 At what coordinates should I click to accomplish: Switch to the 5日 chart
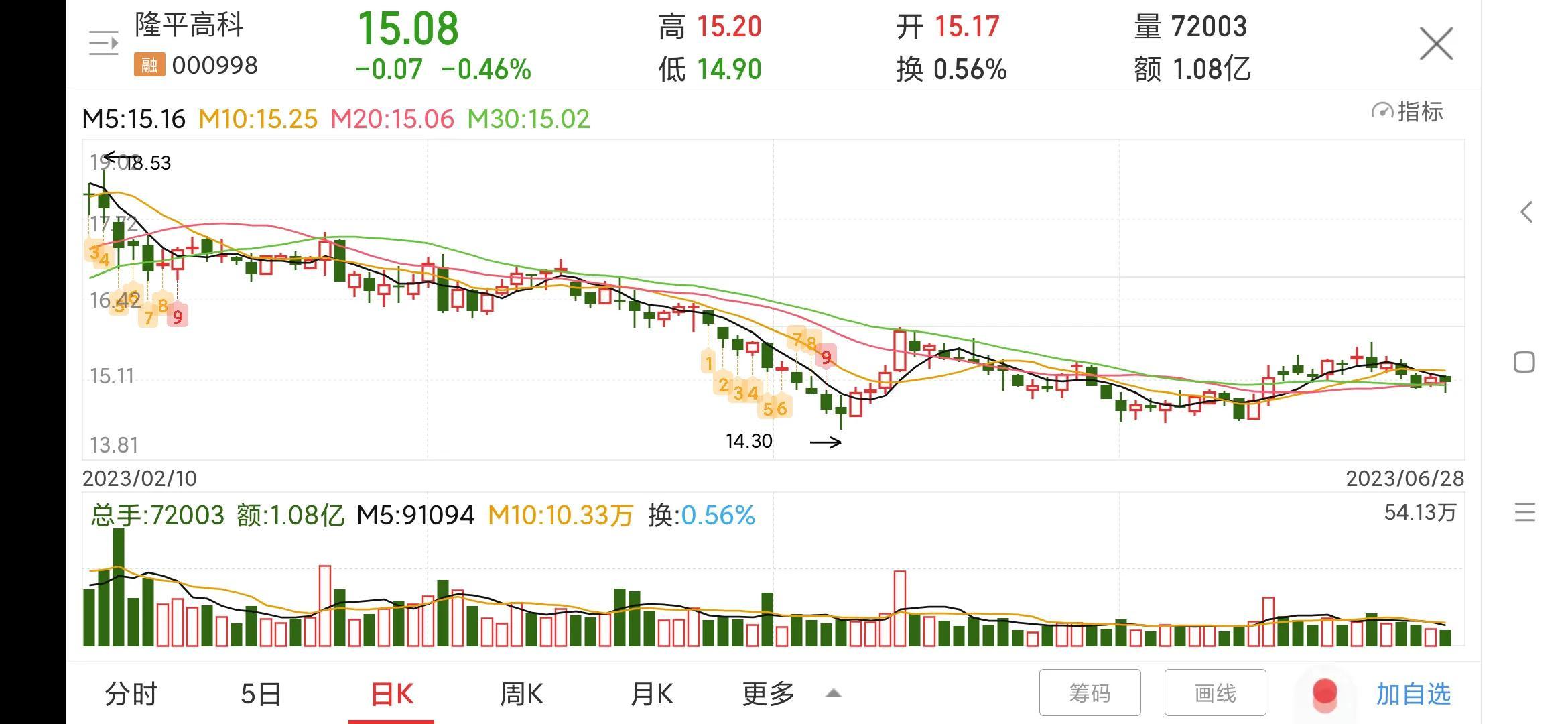261,694
